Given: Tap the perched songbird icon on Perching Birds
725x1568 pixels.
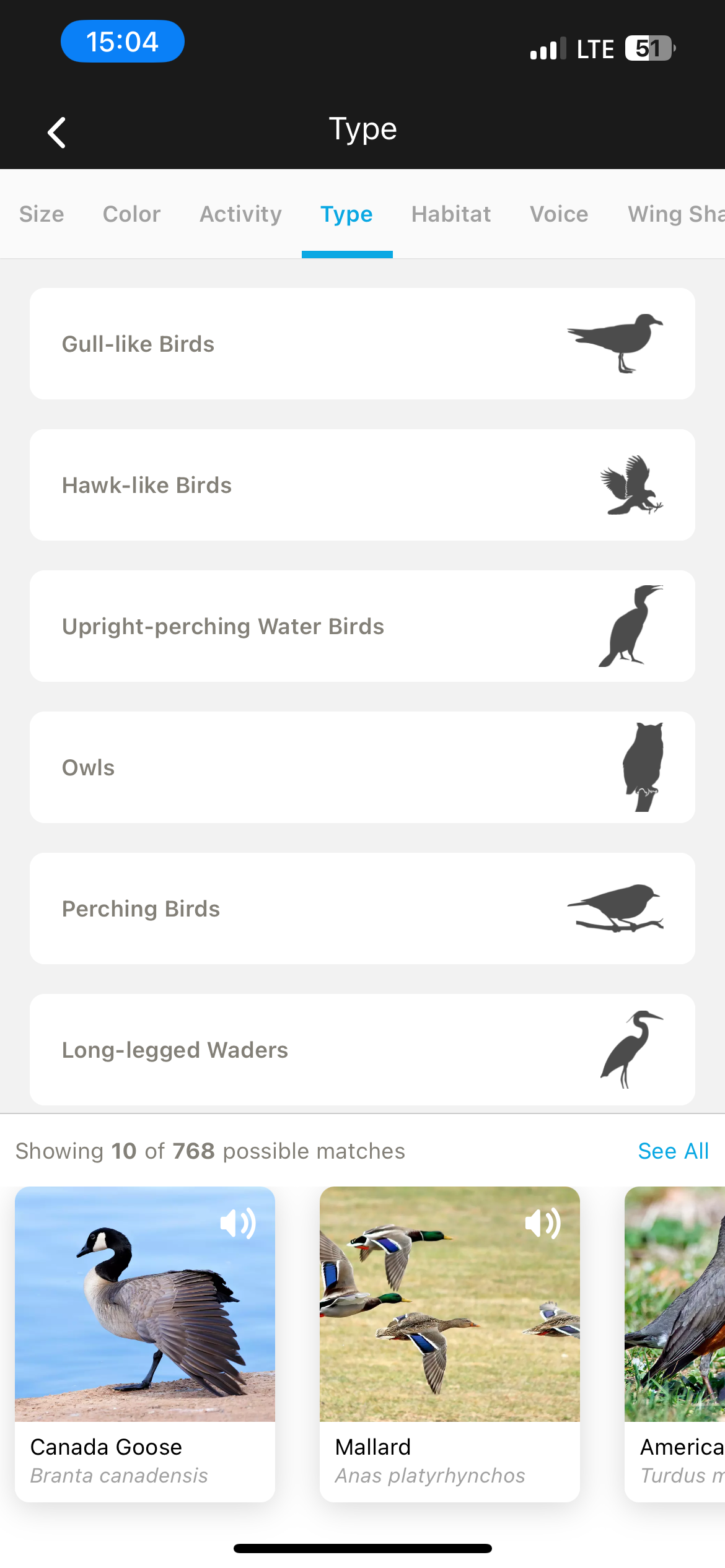Looking at the screenshot, I should (x=617, y=908).
